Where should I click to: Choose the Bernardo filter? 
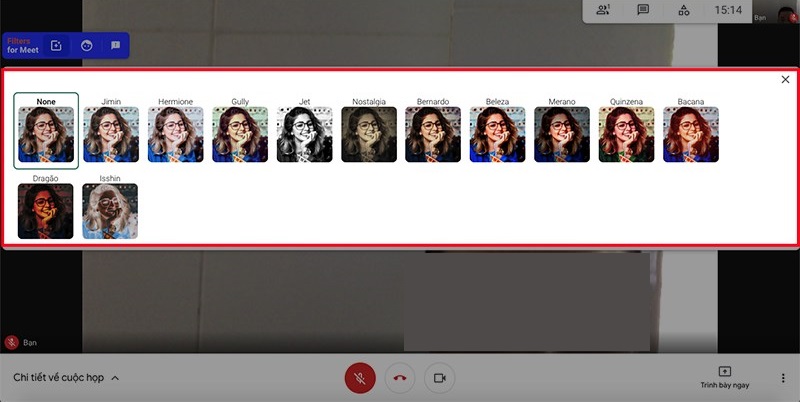[433, 134]
